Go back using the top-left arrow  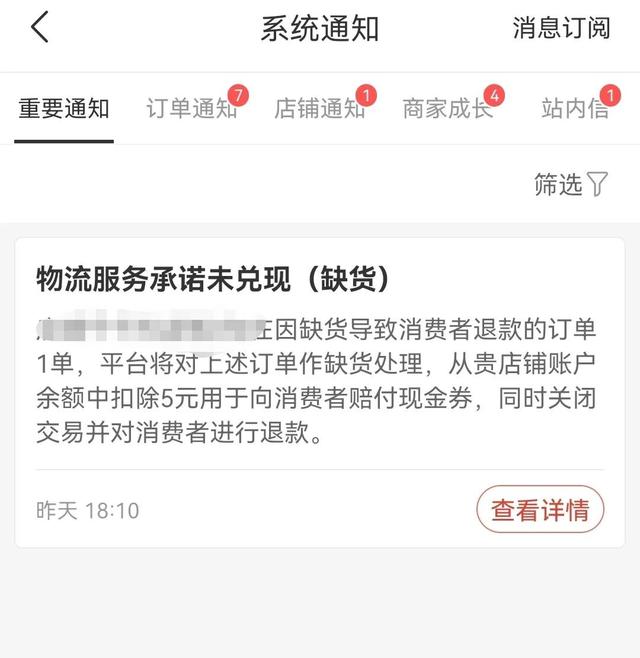[40, 28]
